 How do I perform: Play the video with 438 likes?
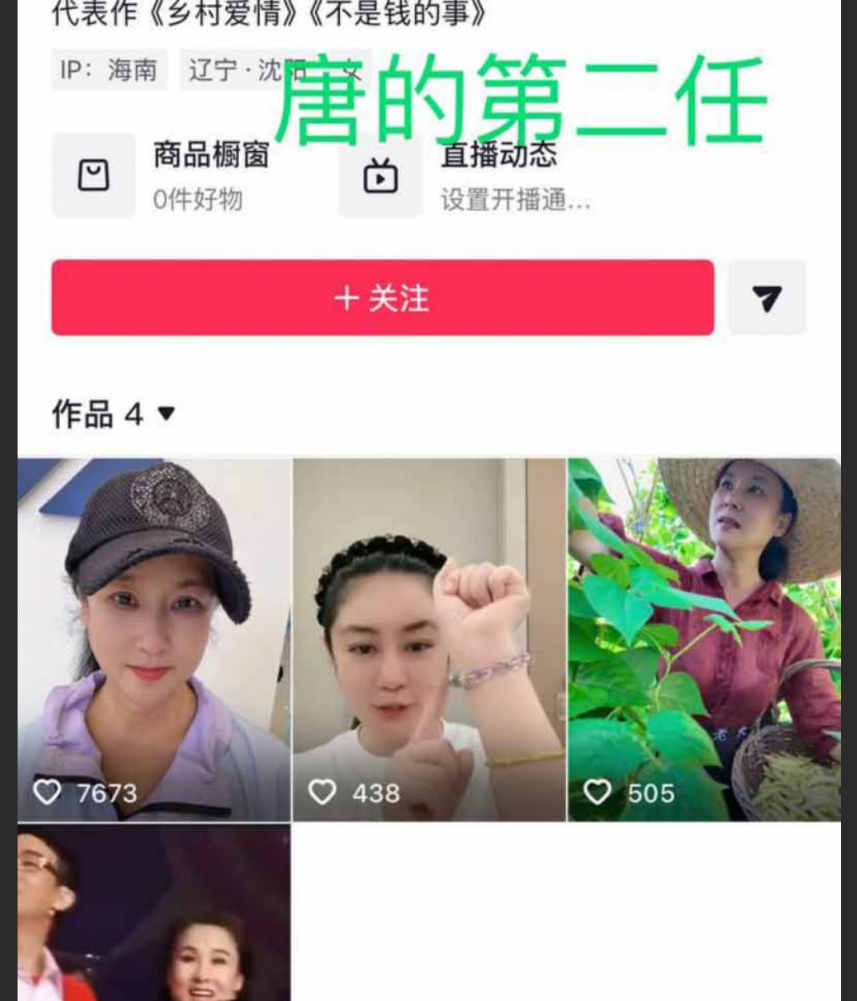coord(429,638)
